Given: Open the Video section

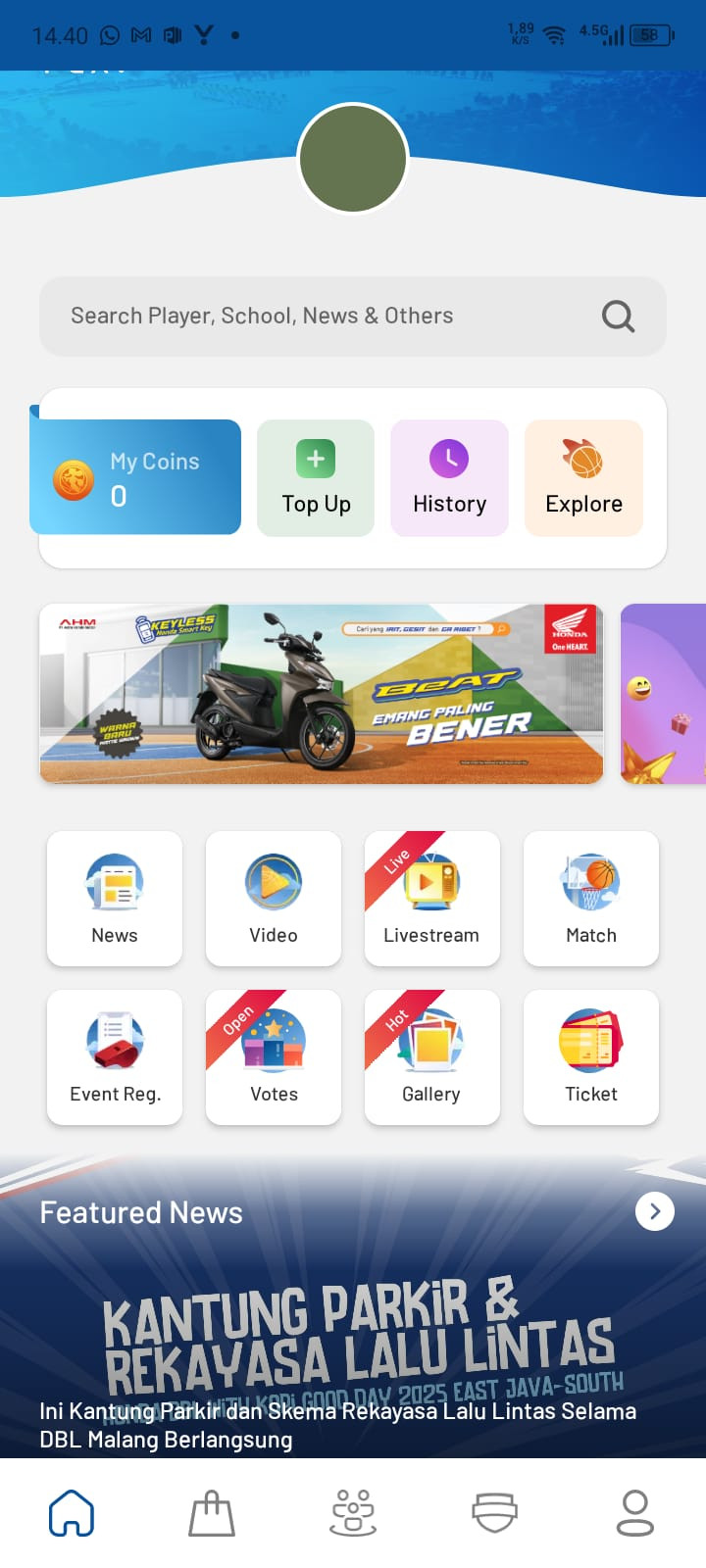Looking at the screenshot, I should (x=274, y=899).
